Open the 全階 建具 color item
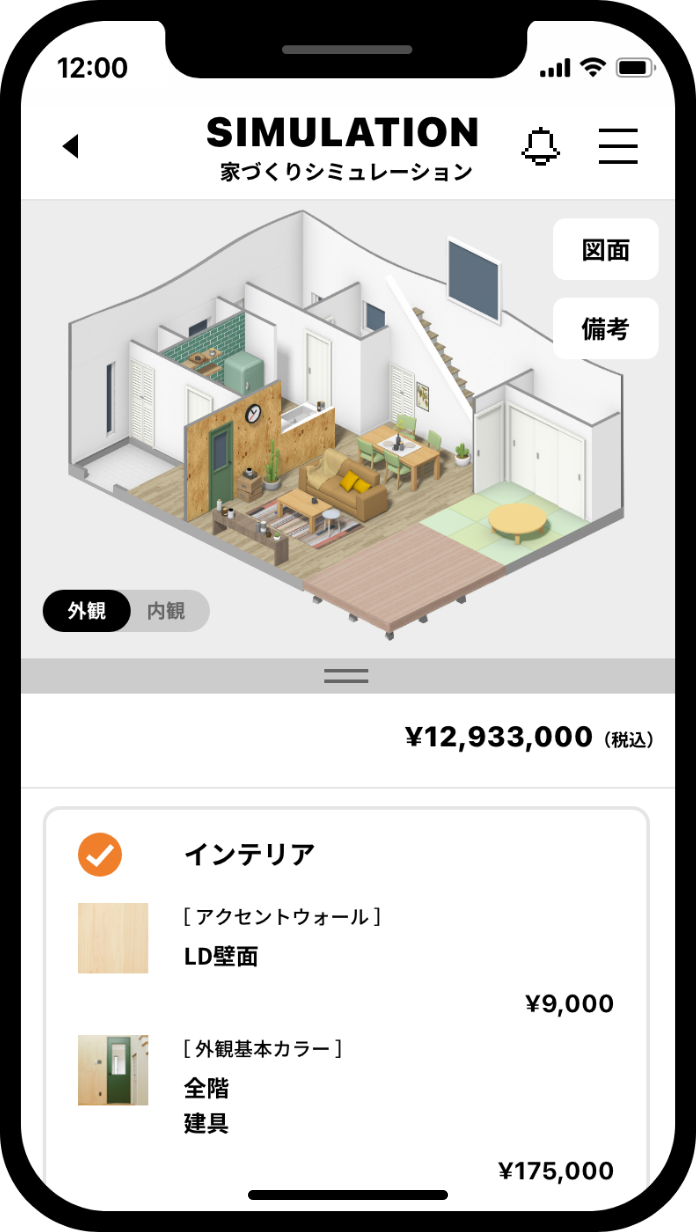This screenshot has height=1232, width=696. tap(206, 1105)
